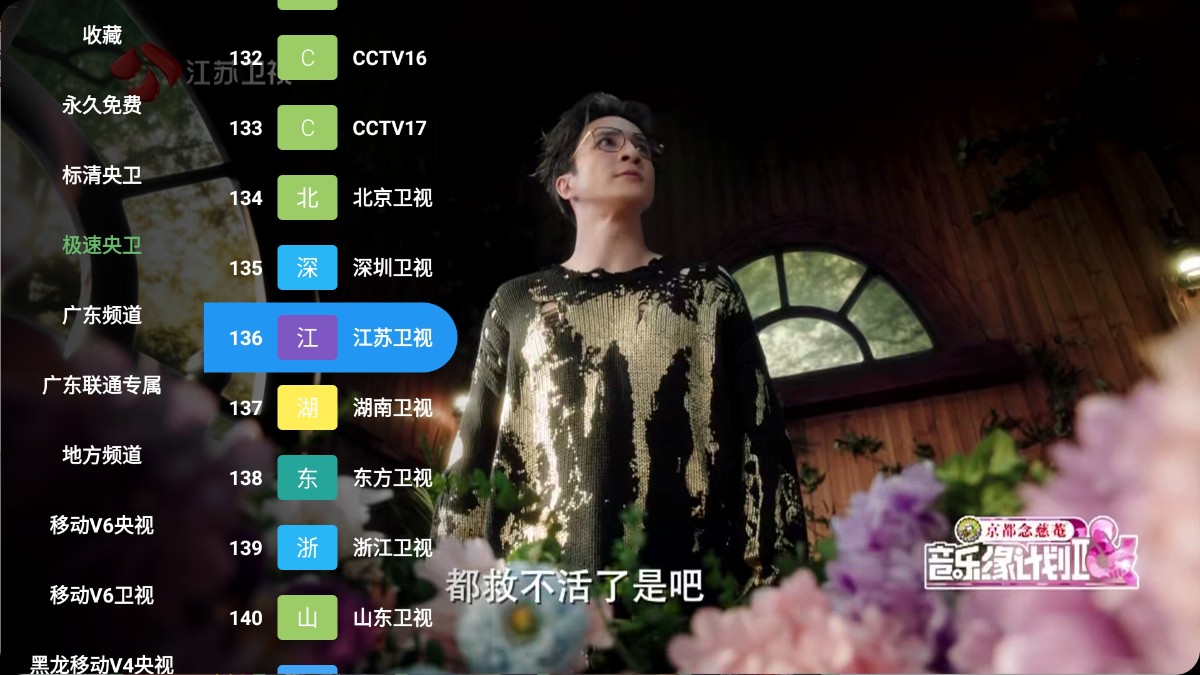Open the 收藏 category

click(102, 35)
